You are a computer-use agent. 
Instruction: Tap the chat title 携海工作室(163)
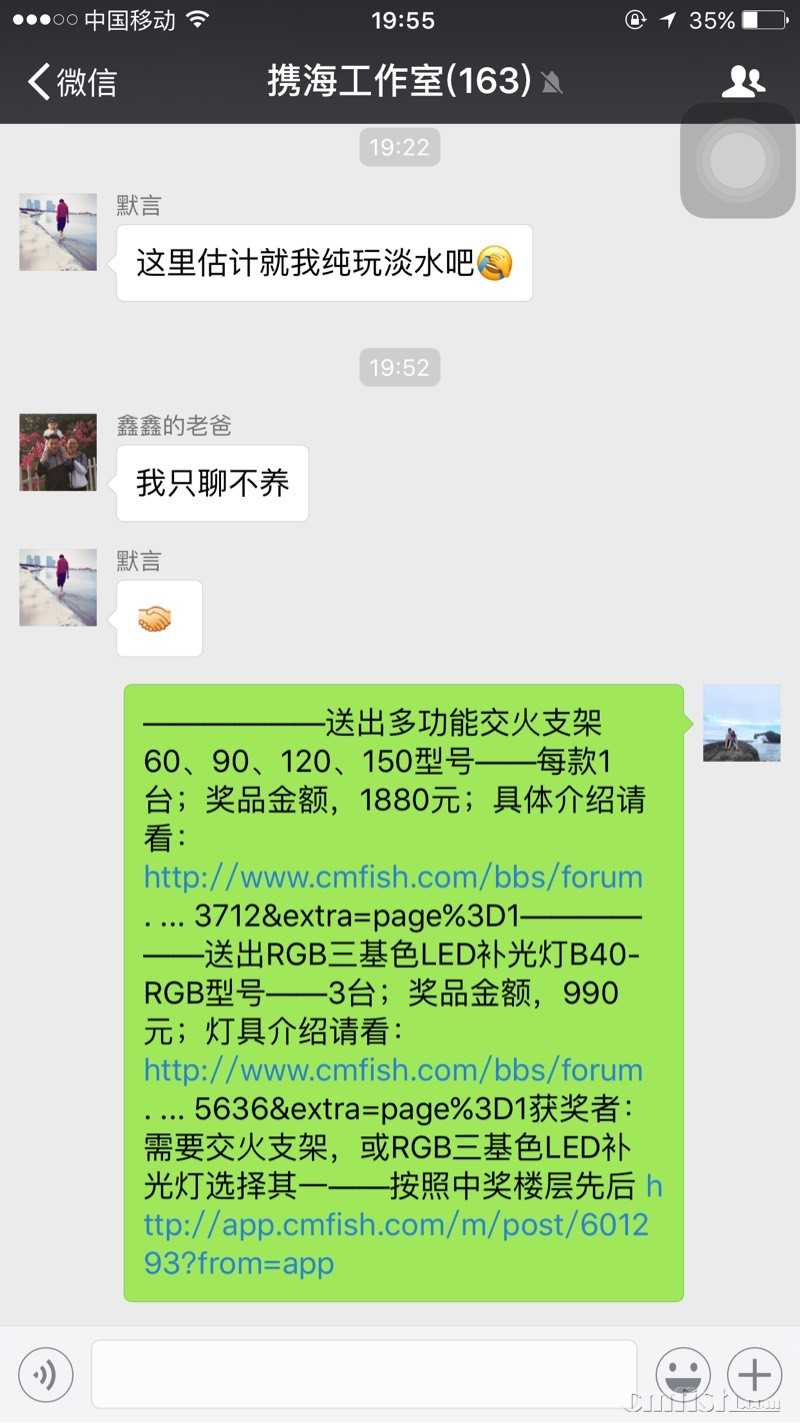(x=390, y=82)
